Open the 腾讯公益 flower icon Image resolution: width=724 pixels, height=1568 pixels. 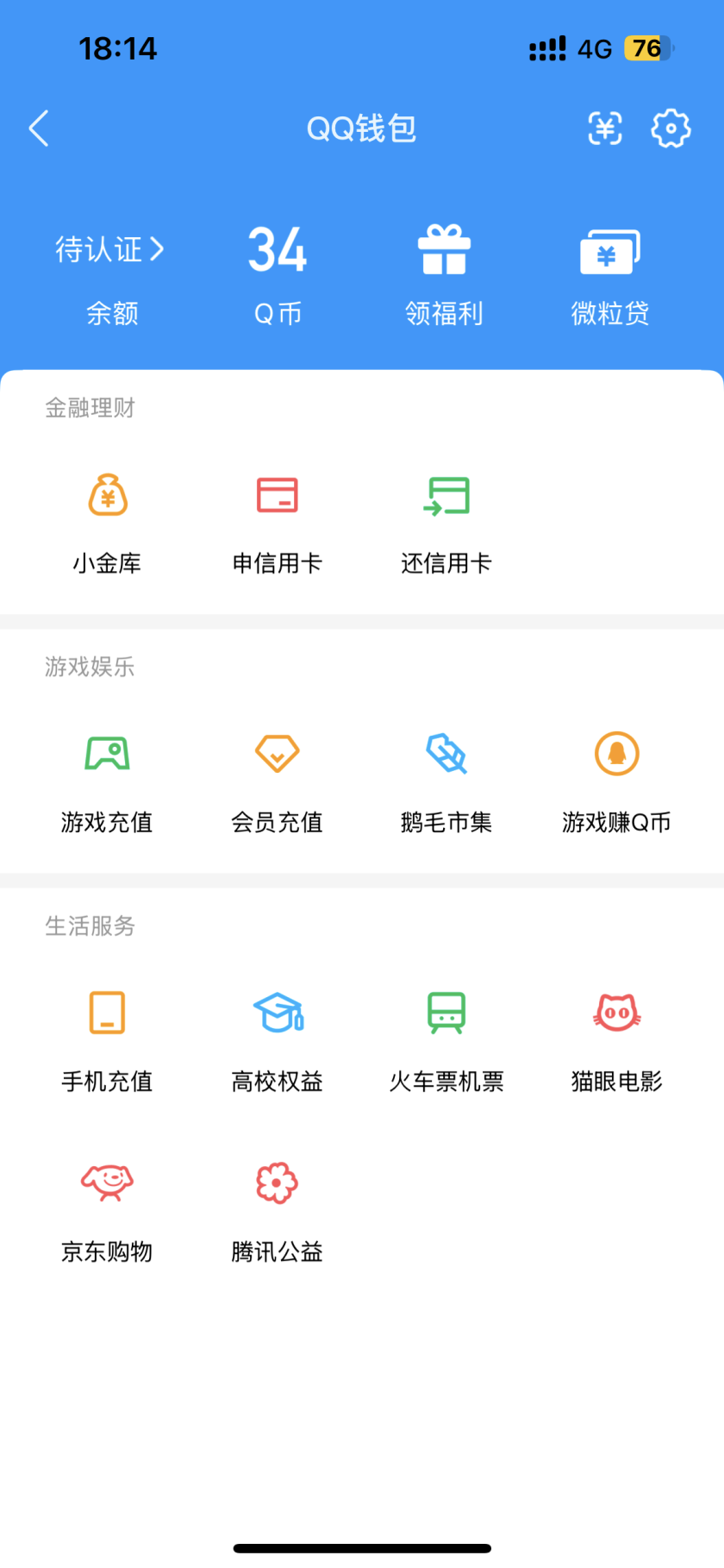tap(277, 1182)
